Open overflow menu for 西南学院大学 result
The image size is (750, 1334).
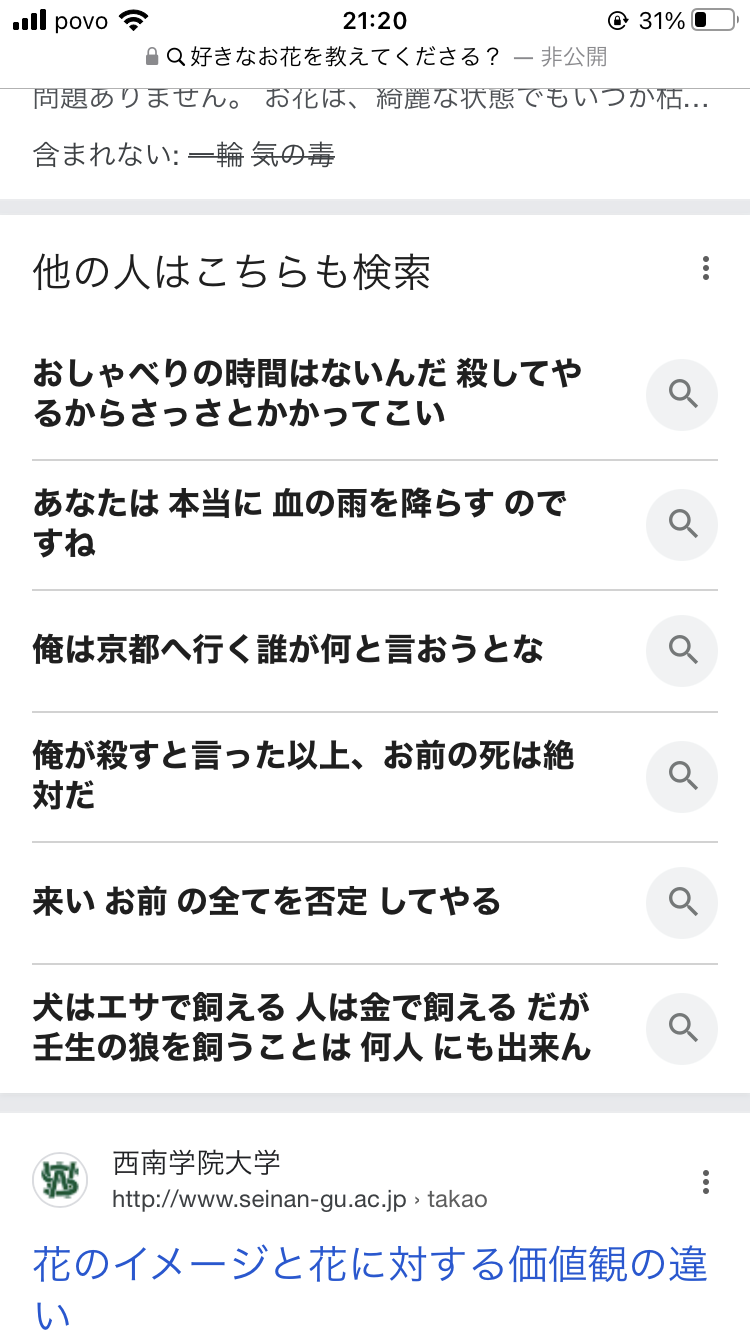[x=706, y=1181]
